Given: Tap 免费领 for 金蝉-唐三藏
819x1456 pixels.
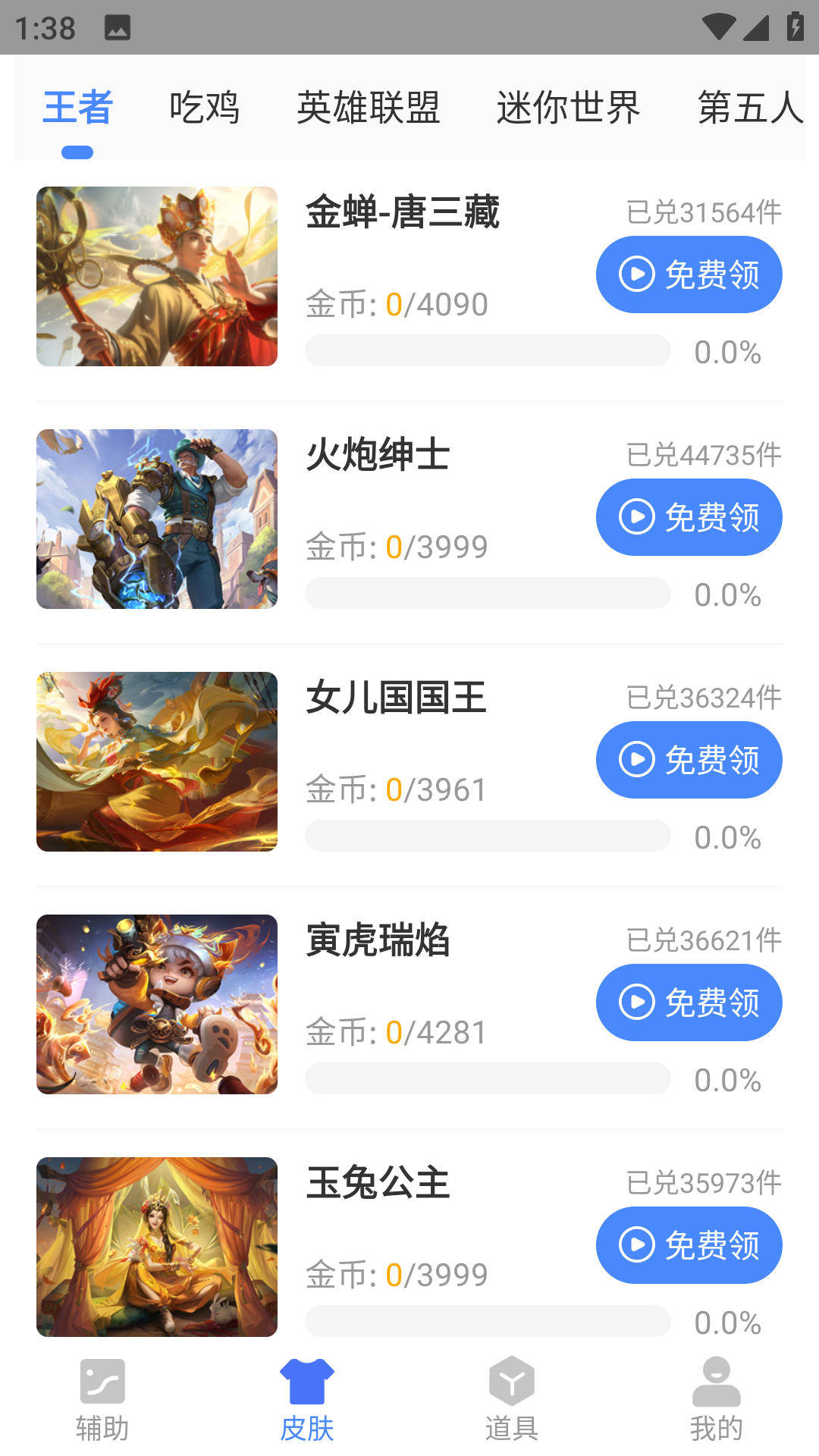Looking at the screenshot, I should point(689,274).
